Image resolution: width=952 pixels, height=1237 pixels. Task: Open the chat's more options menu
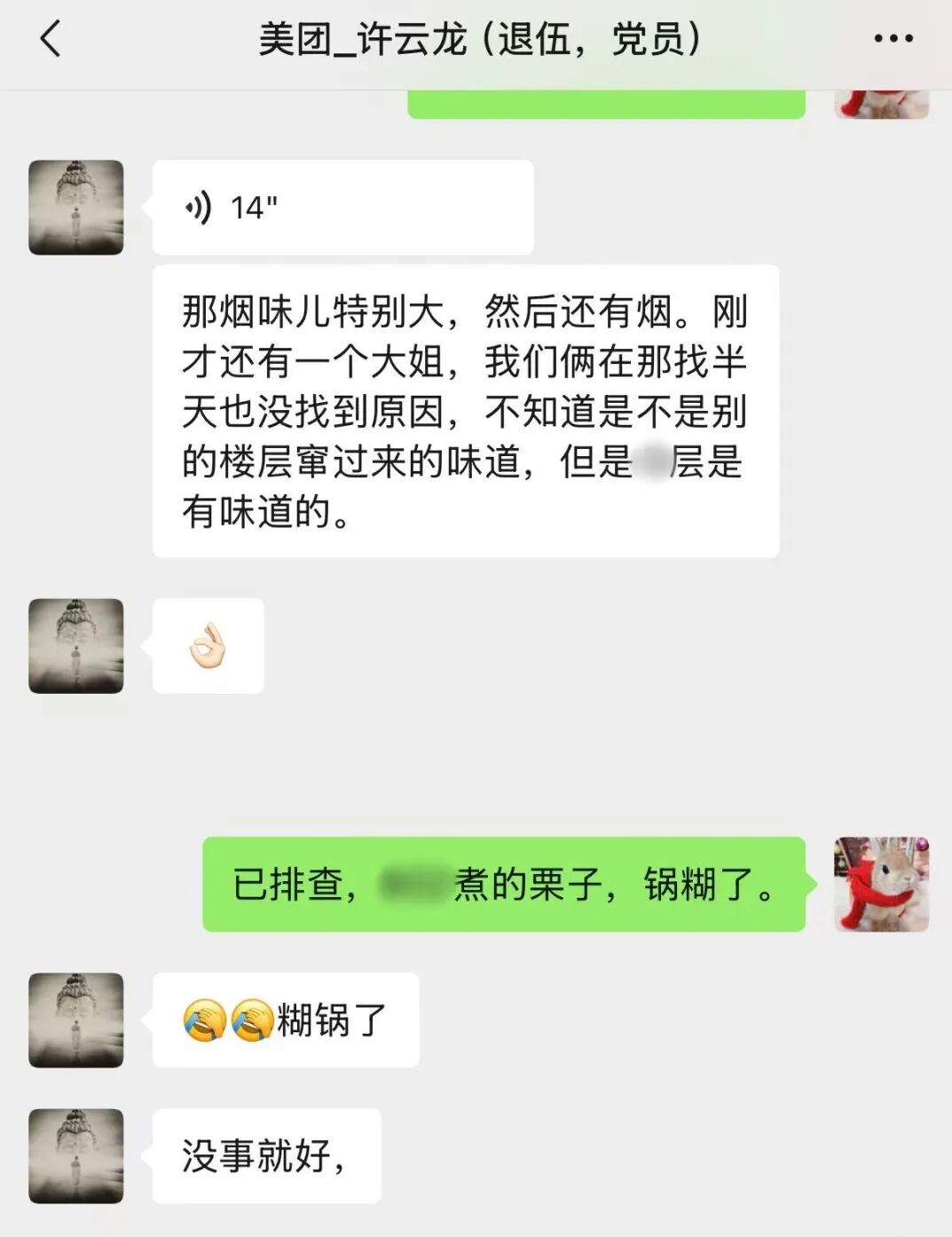(x=893, y=39)
